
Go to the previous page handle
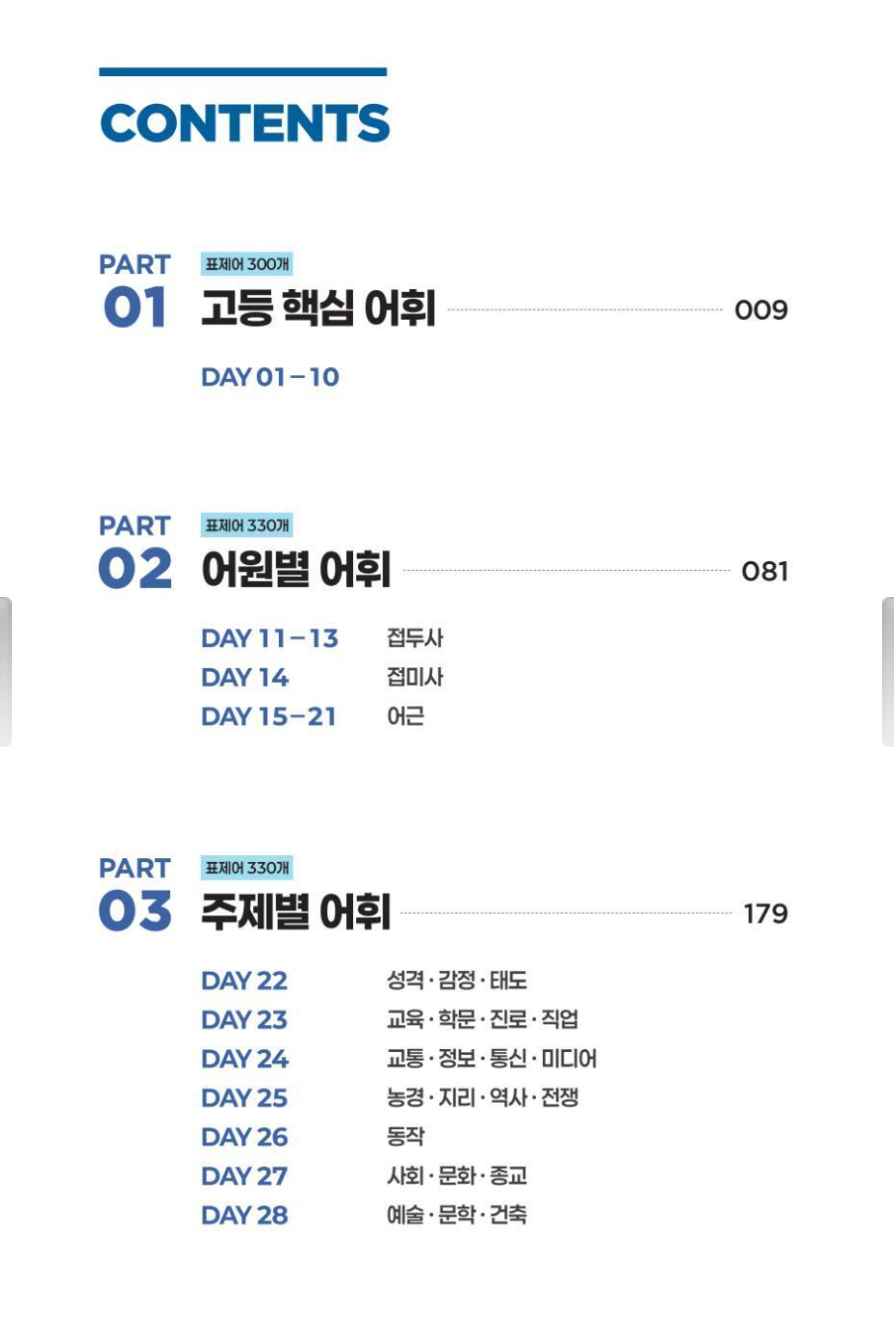coord(6,672)
